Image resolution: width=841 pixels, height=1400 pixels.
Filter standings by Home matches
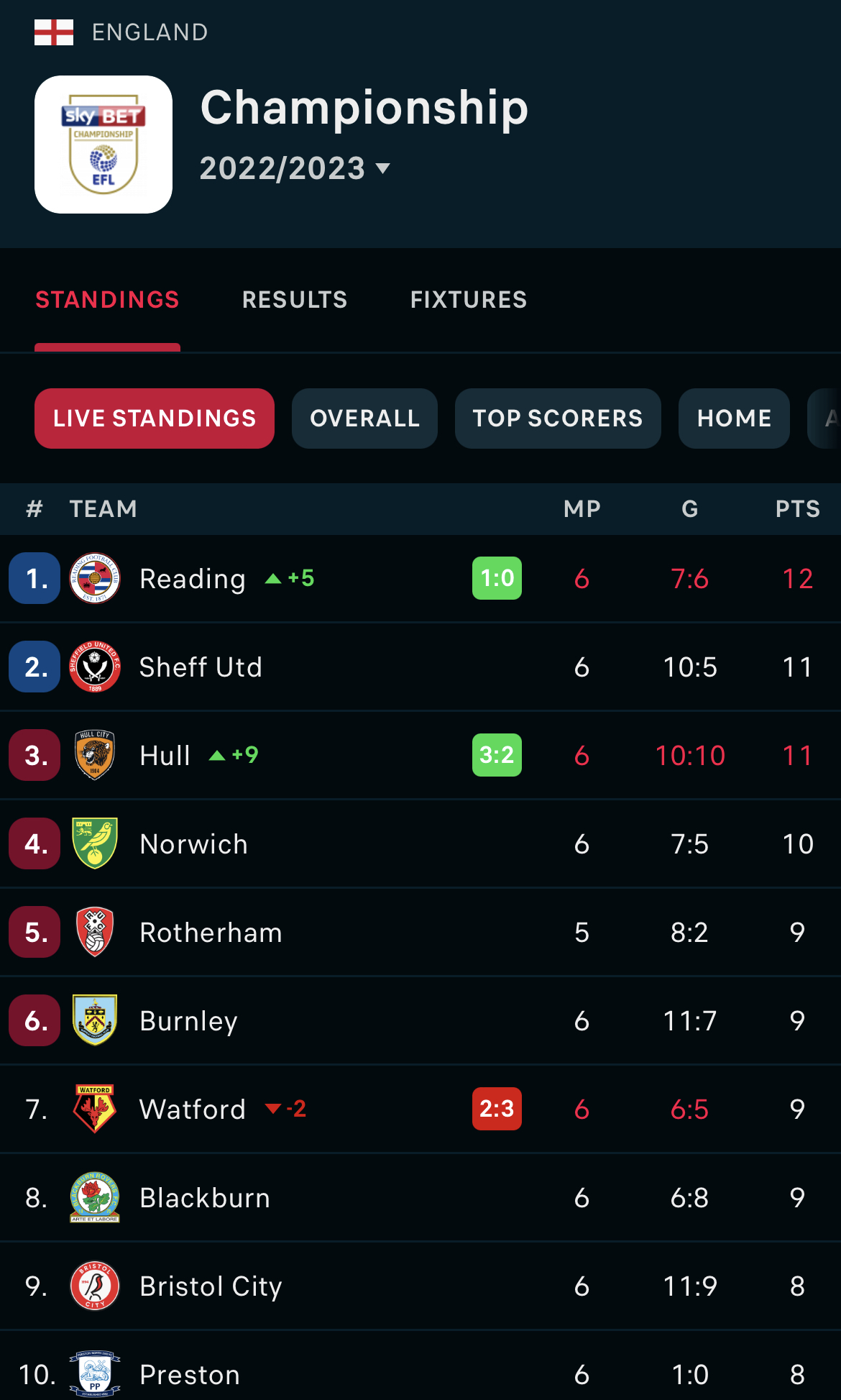(x=734, y=418)
